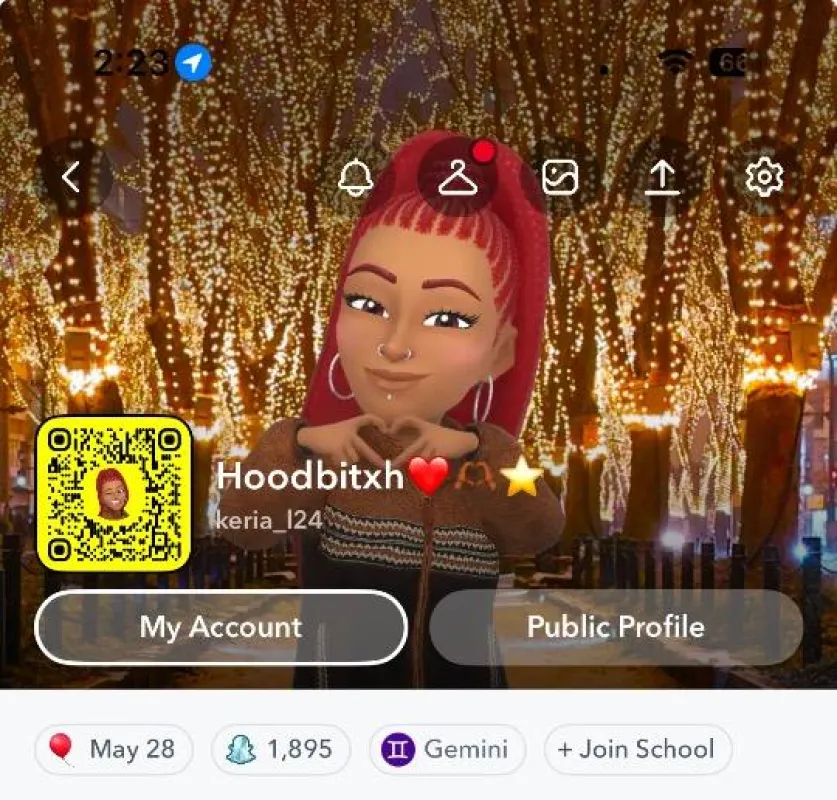837x800 pixels.
Task: Open the notifications bell
Action: tap(355, 177)
